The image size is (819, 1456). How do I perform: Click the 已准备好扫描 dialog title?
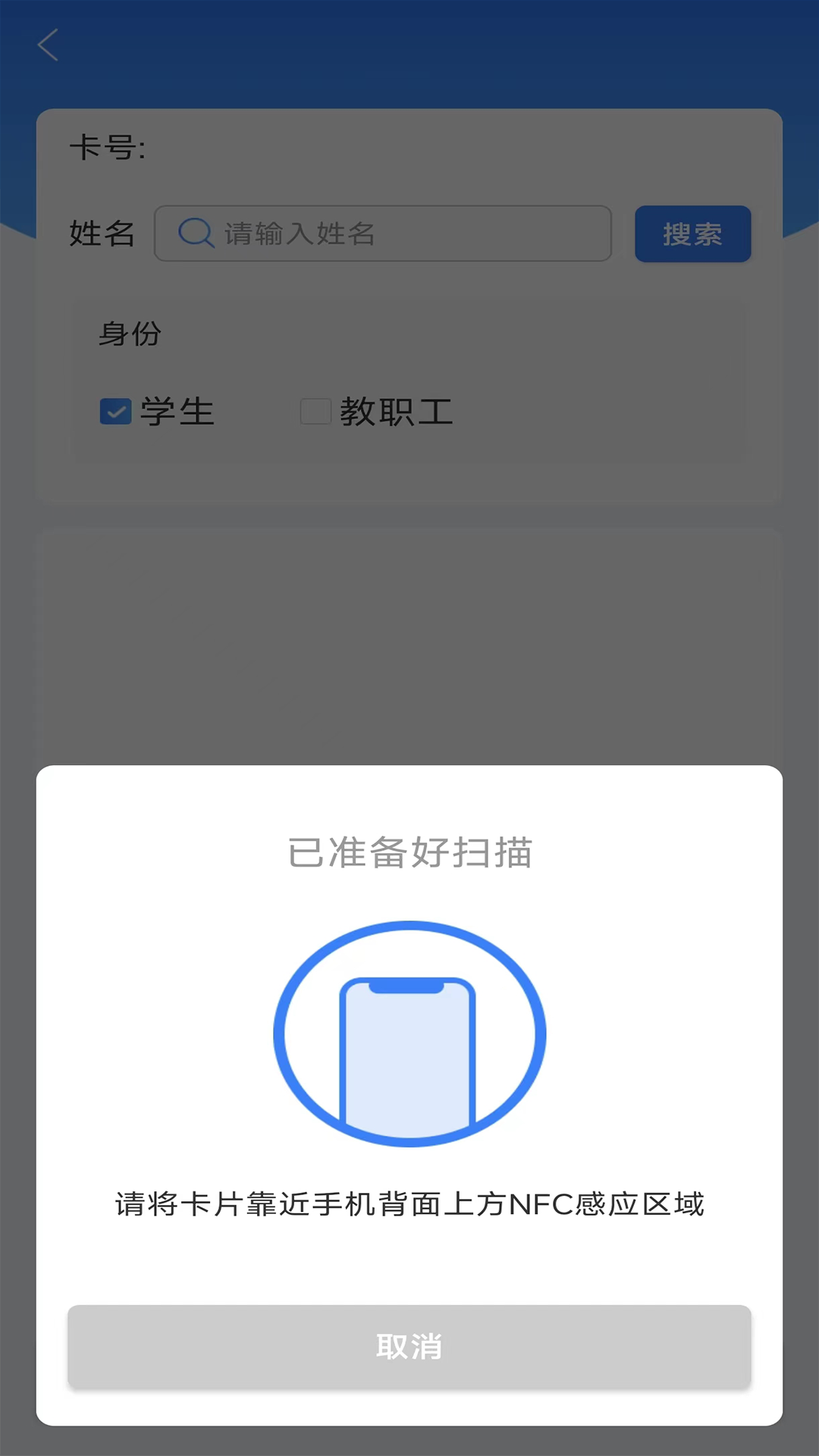tap(409, 852)
